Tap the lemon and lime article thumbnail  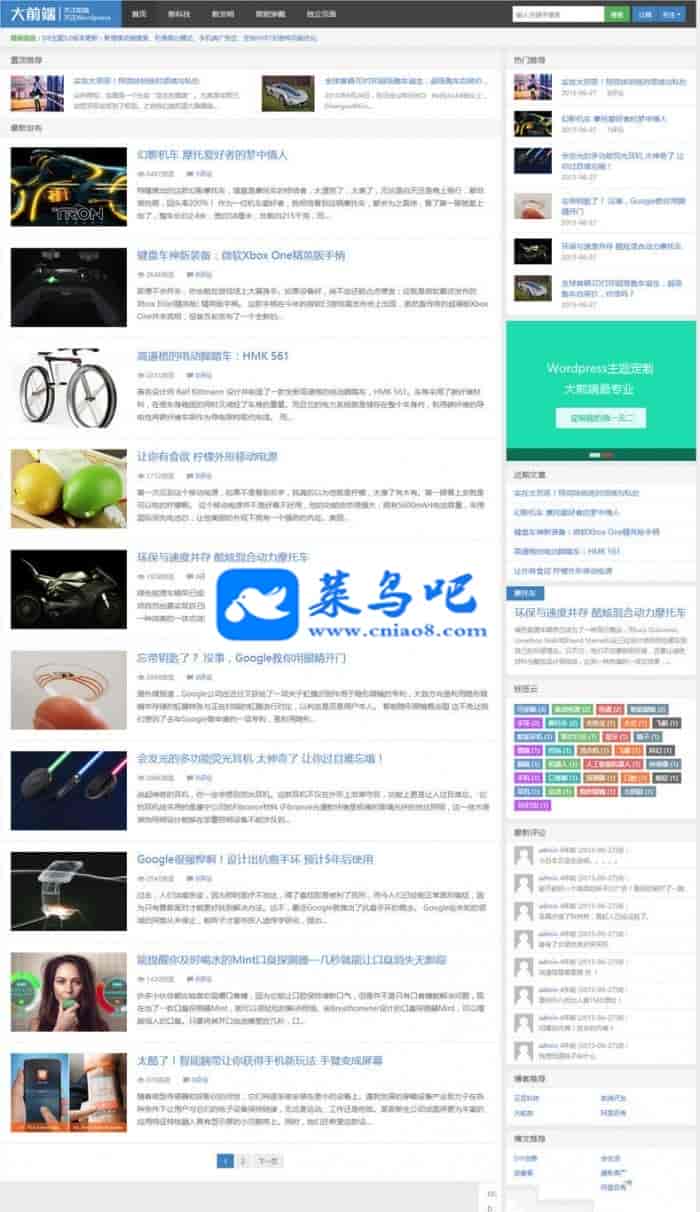point(68,489)
